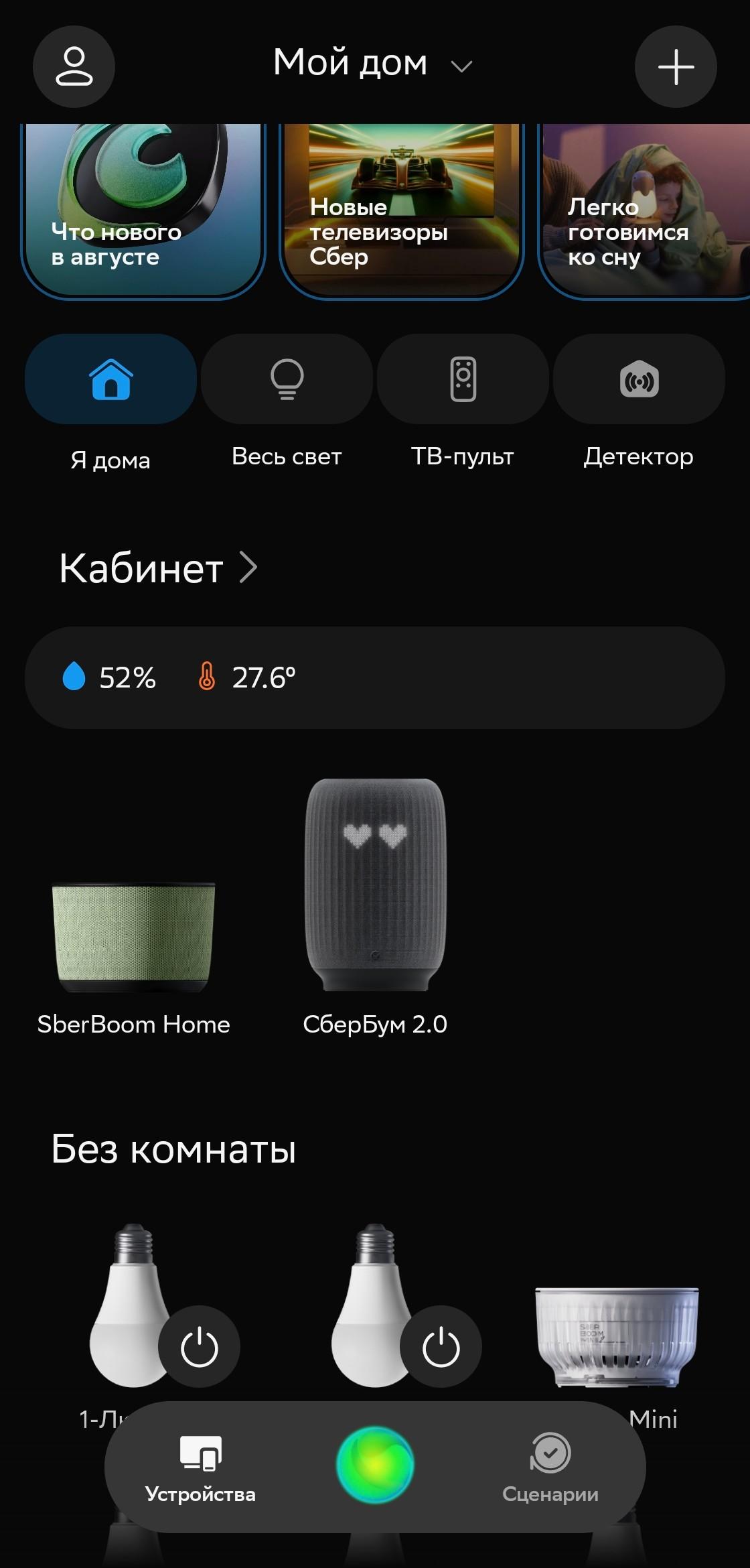Switch to the Сценарии tab
Image resolution: width=750 pixels, height=1568 pixels.
click(x=550, y=1467)
